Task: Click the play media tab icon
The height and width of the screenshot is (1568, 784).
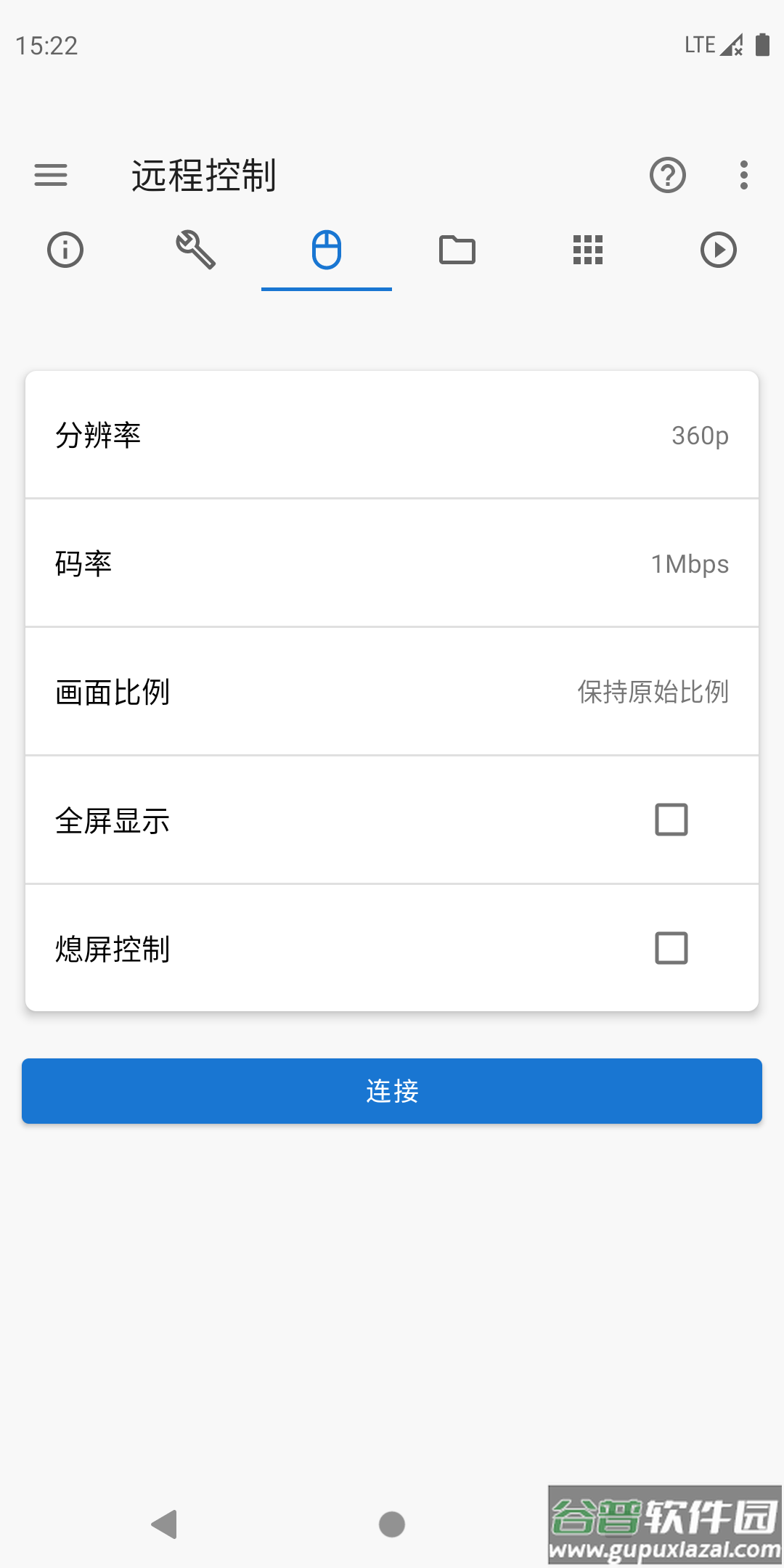Action: pyautogui.click(x=719, y=250)
